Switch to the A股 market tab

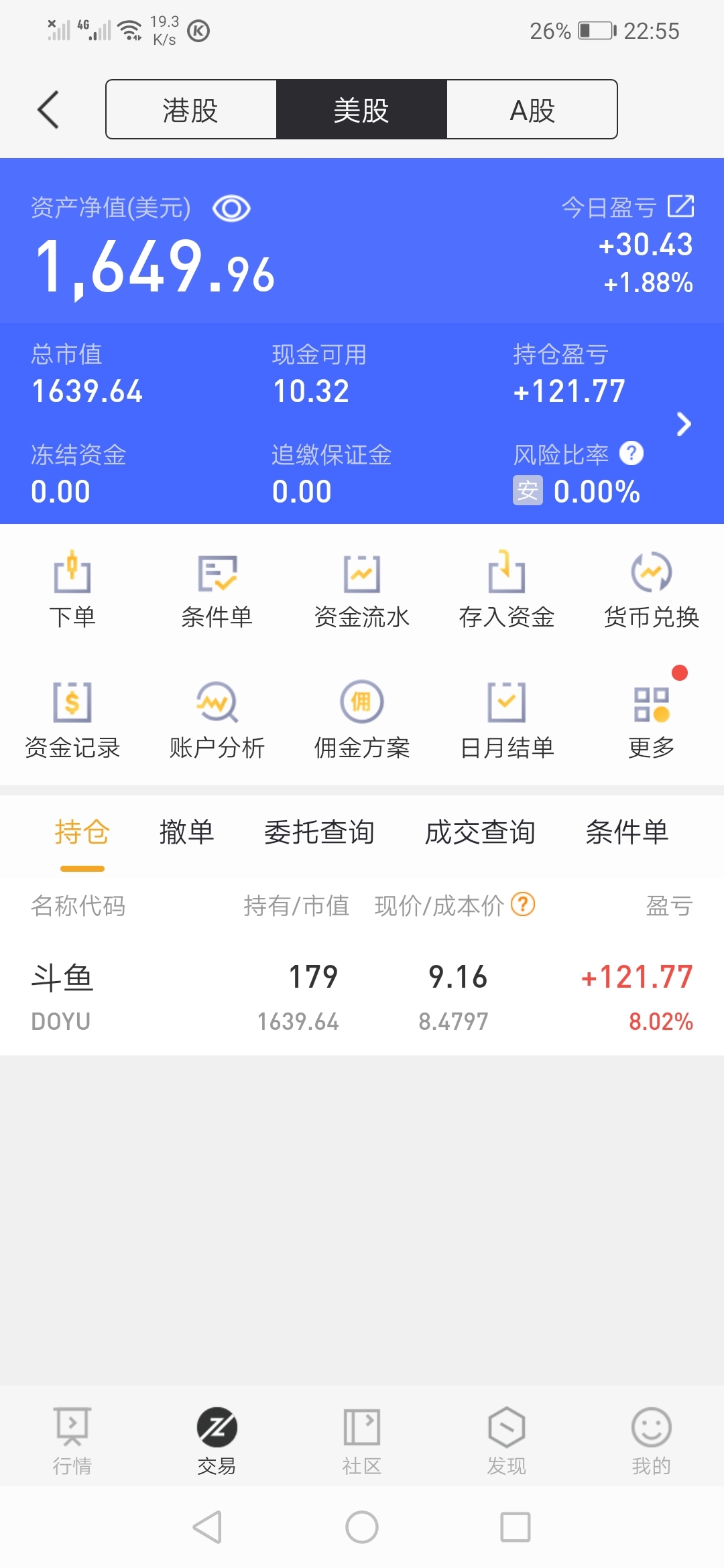pos(532,109)
